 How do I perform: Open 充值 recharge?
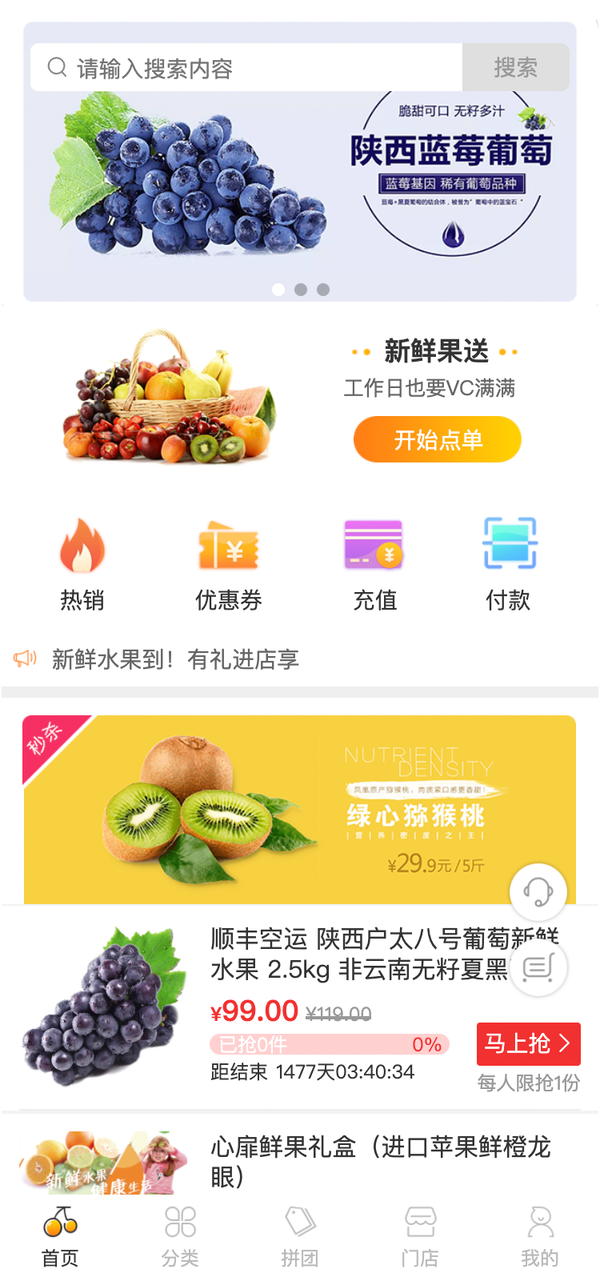(x=374, y=565)
